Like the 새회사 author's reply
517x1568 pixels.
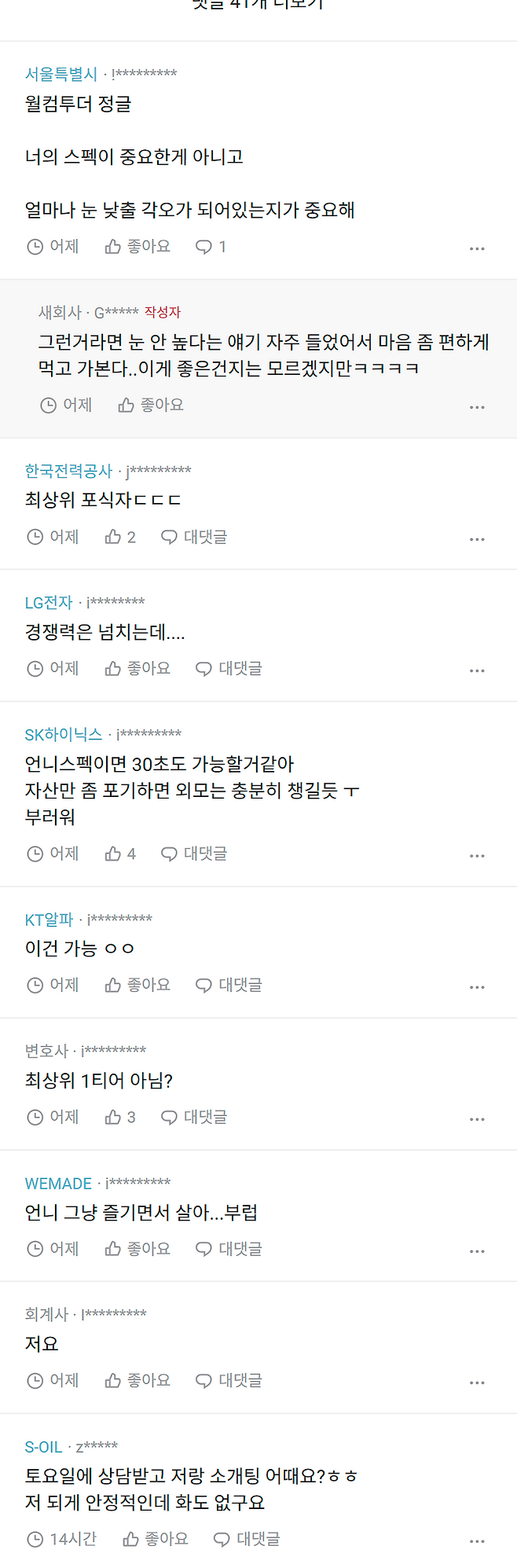151,405
